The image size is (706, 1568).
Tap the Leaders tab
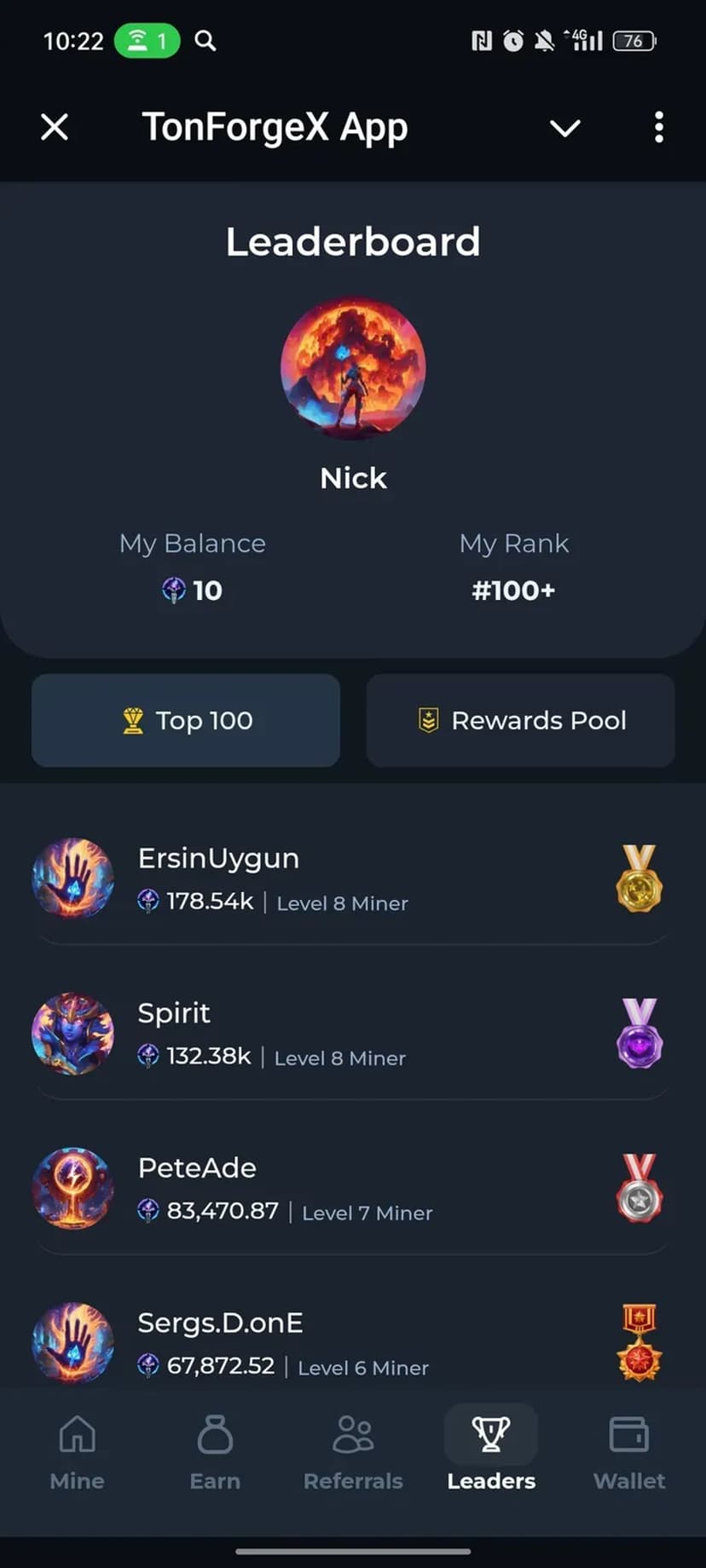point(491,1452)
